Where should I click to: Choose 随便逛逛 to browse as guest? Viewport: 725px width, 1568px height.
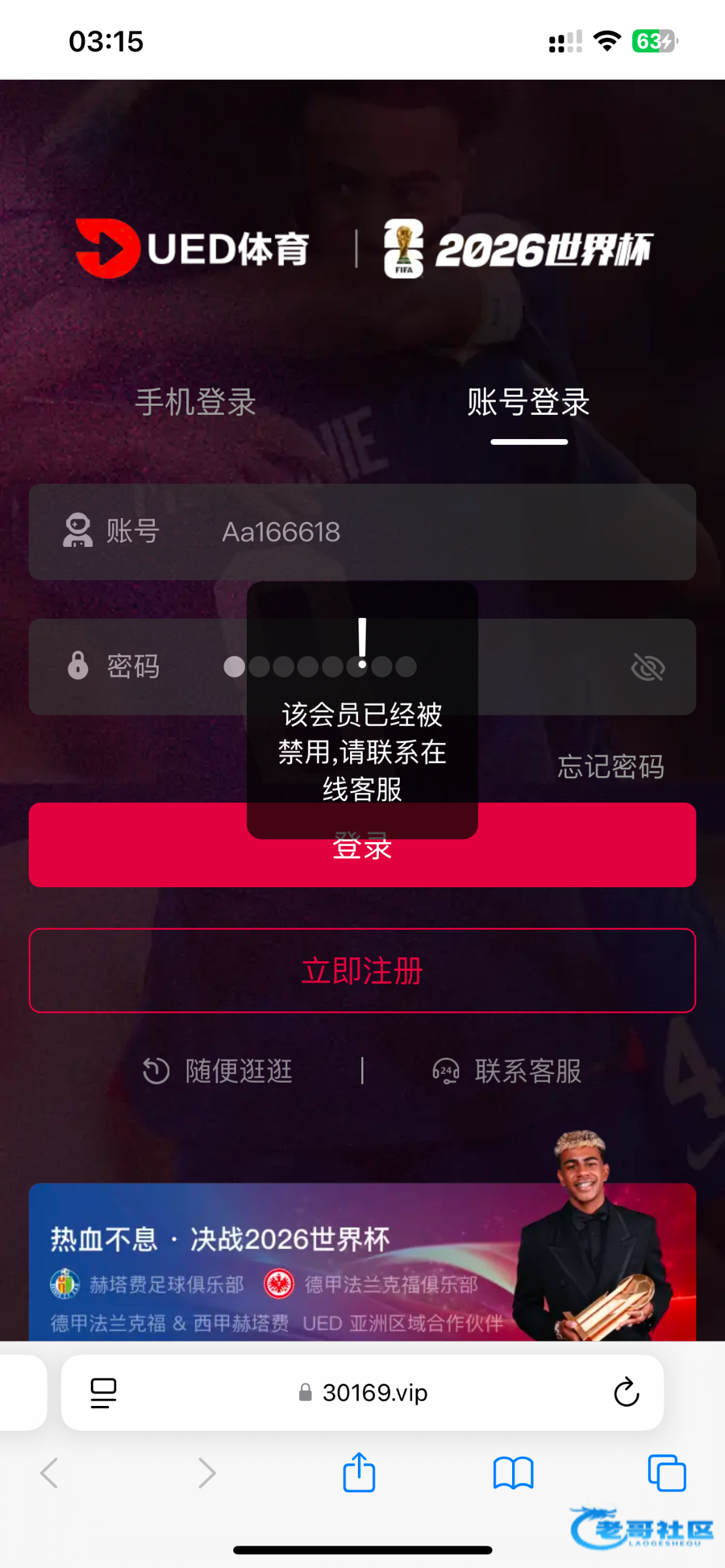pos(219,1071)
